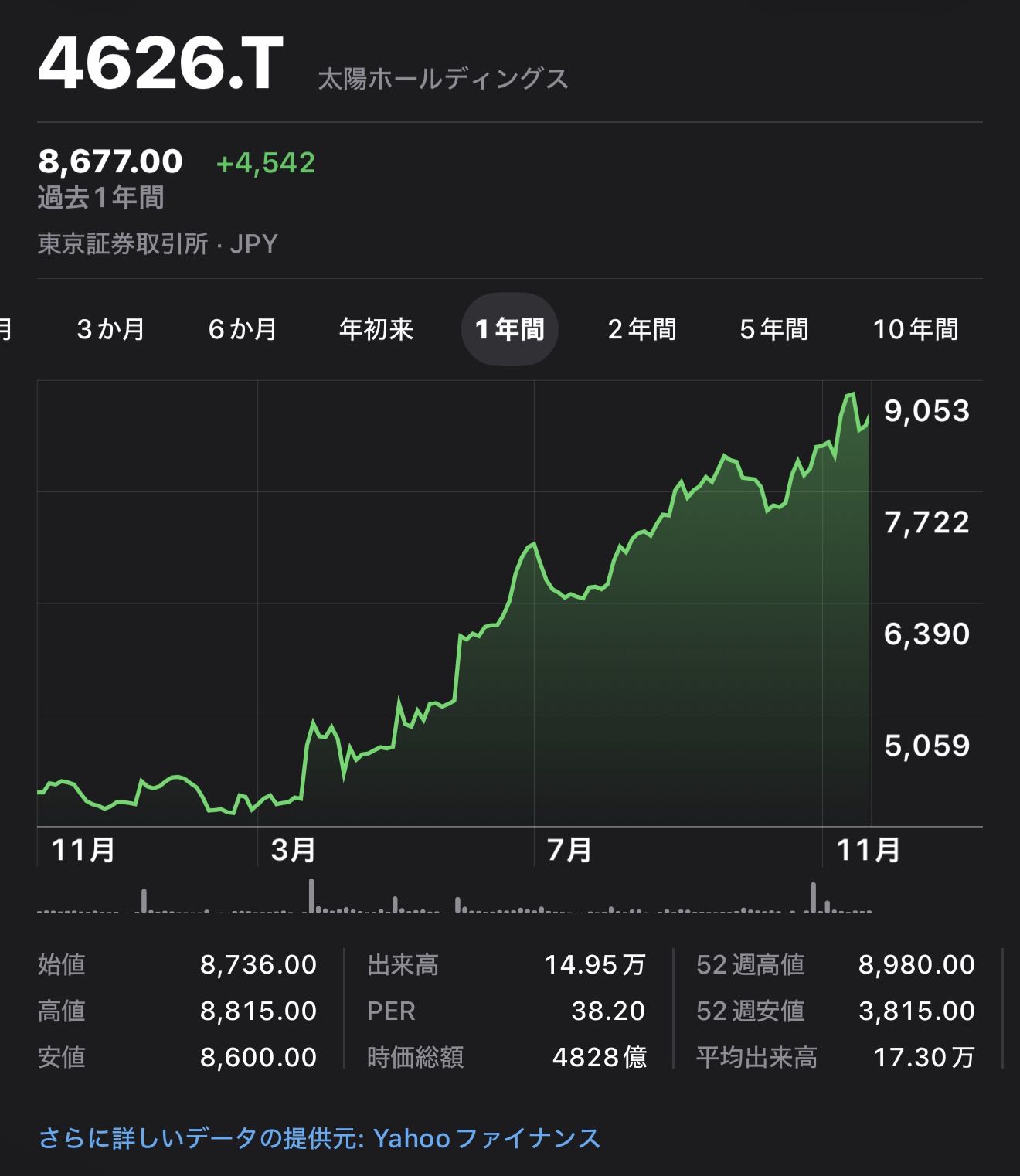Select the 6か月 time range
This screenshot has width=1020, height=1176.
click(243, 329)
